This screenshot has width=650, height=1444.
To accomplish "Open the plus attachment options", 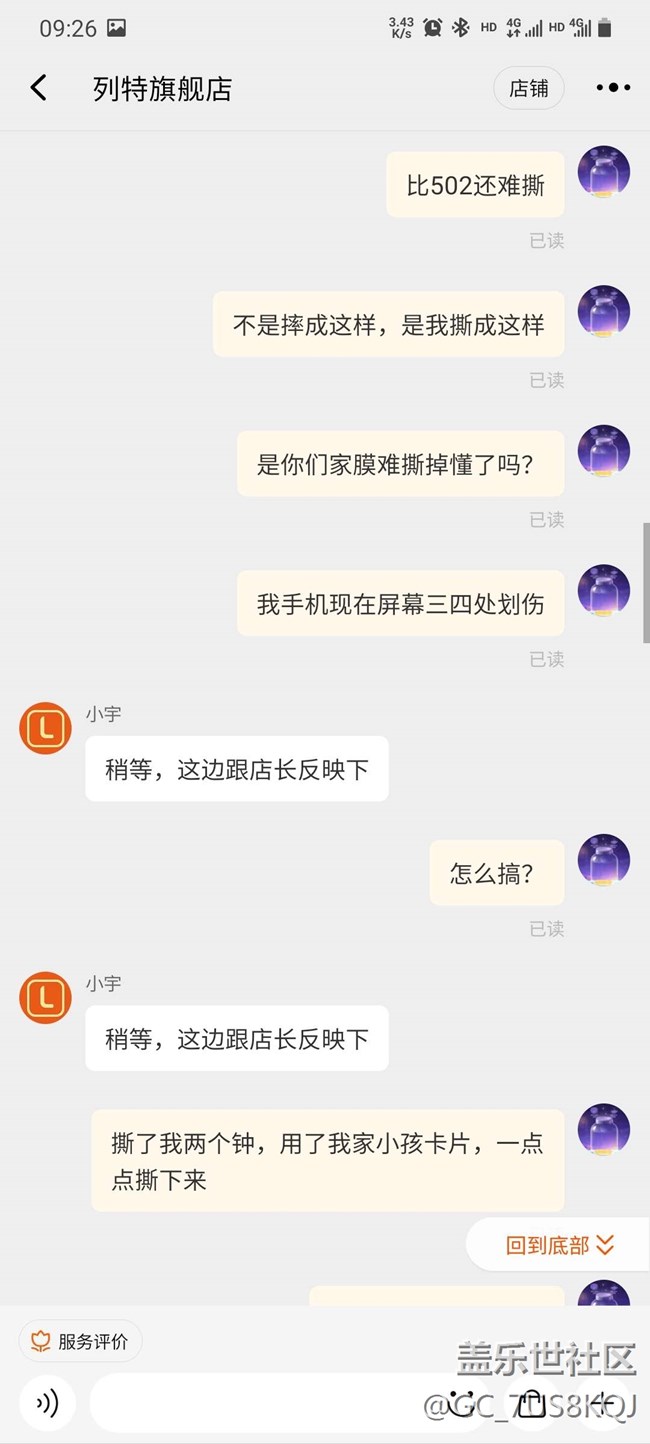I will point(606,1403).
